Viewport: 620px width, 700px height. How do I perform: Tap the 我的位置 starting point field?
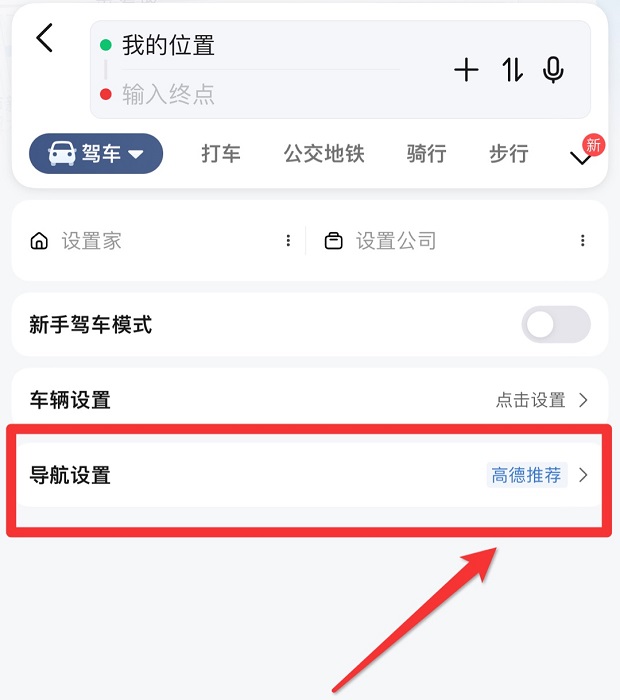[250, 46]
